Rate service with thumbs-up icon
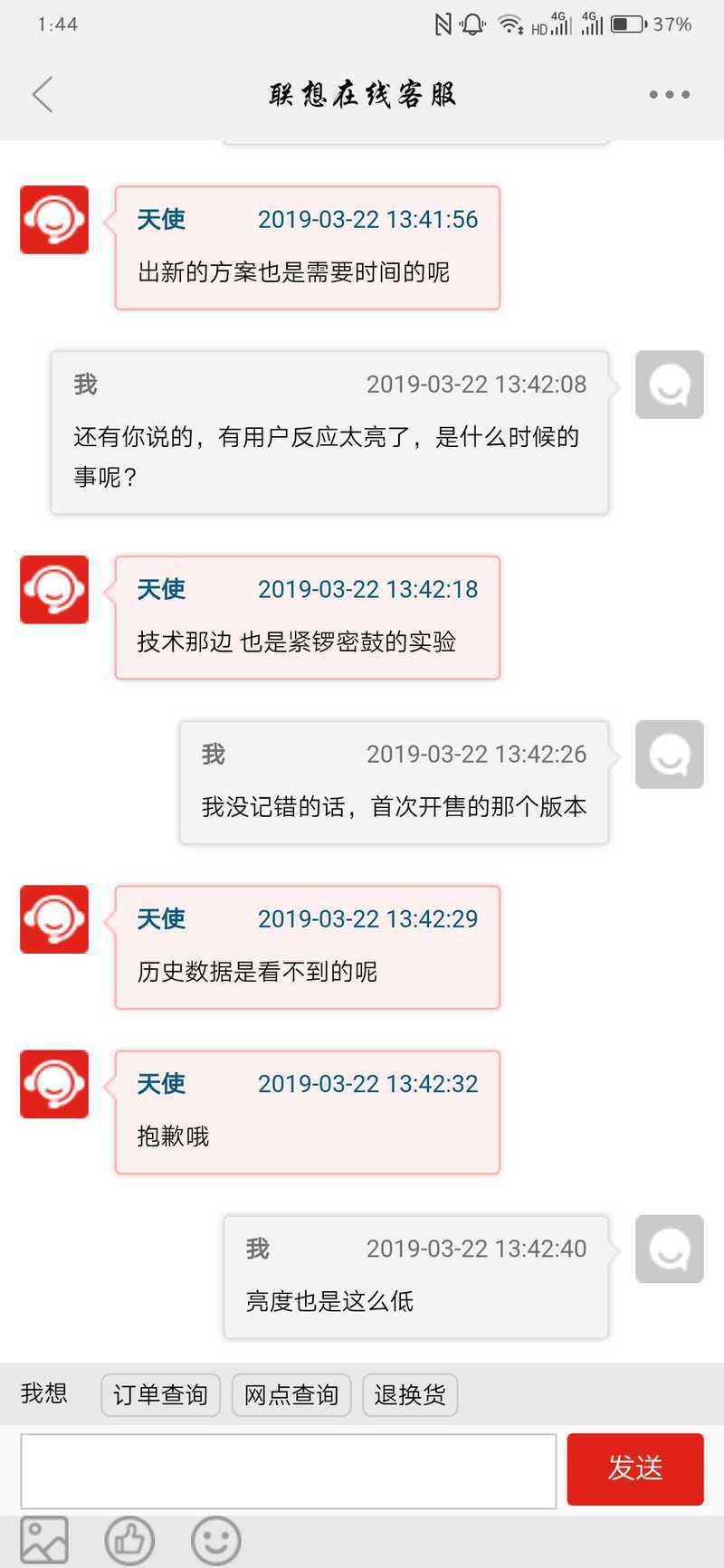Image resolution: width=724 pixels, height=1568 pixels. coord(129,1540)
